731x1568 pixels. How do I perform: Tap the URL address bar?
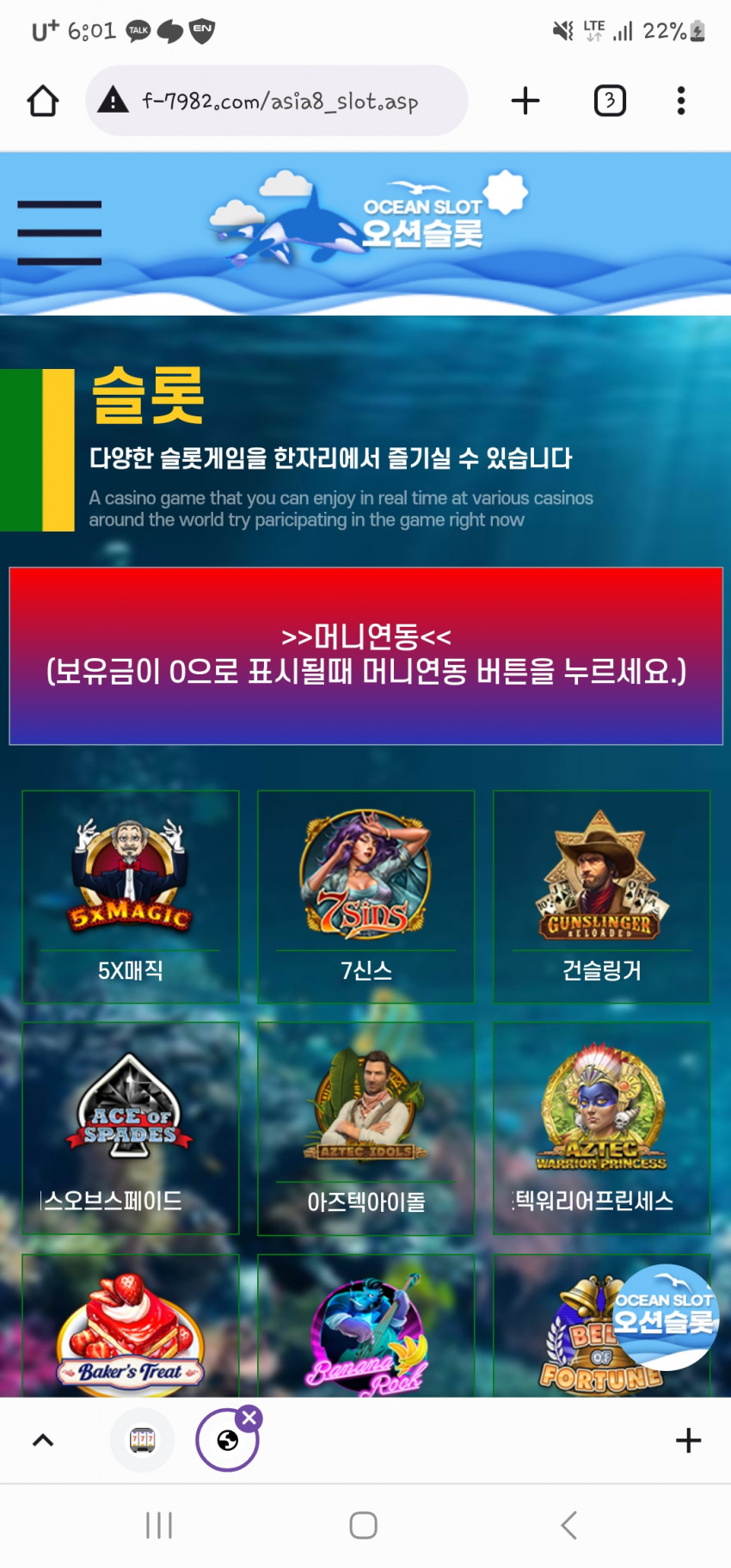coord(279,101)
